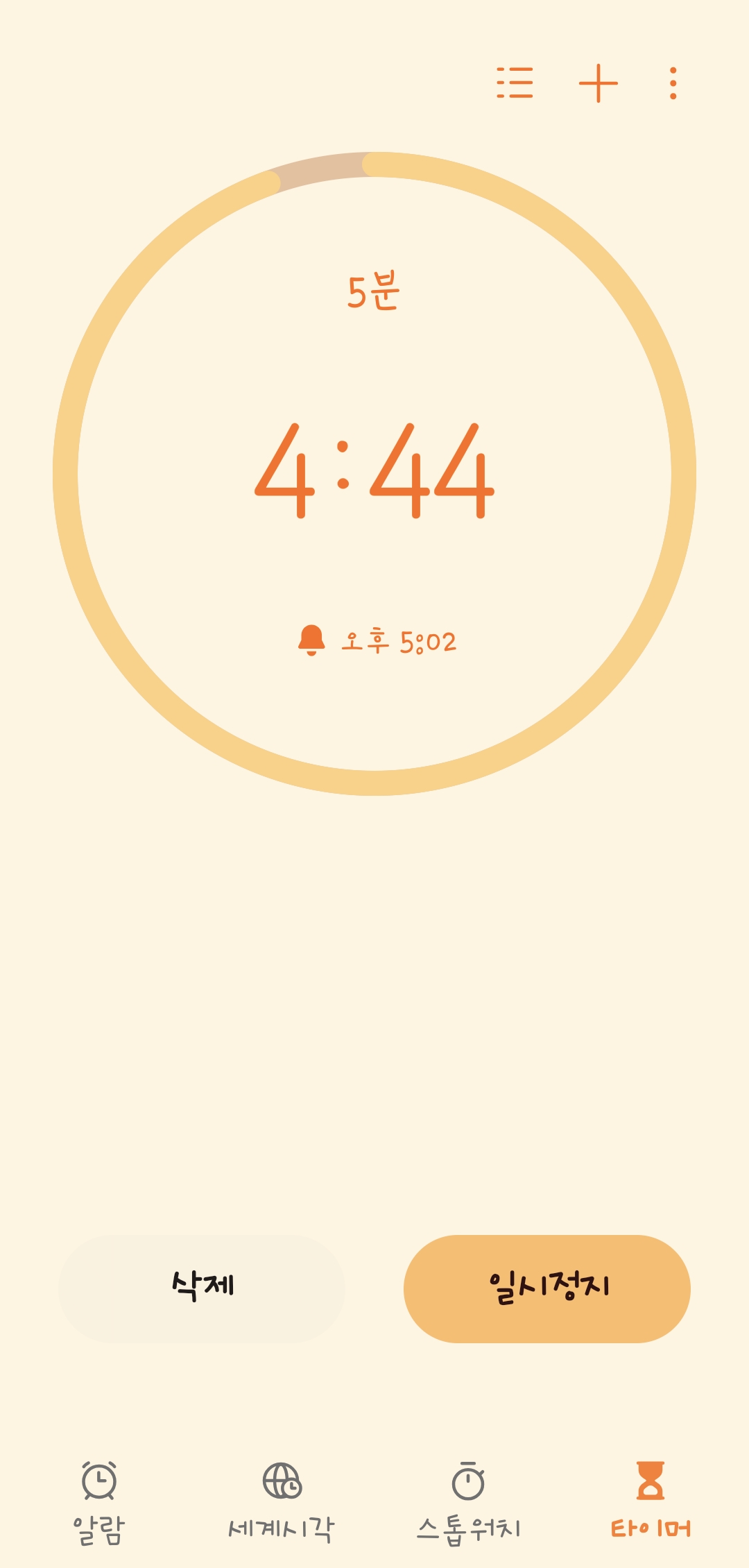Tap 삭제 to delete the timer
The image size is (749, 1568).
point(202,1289)
